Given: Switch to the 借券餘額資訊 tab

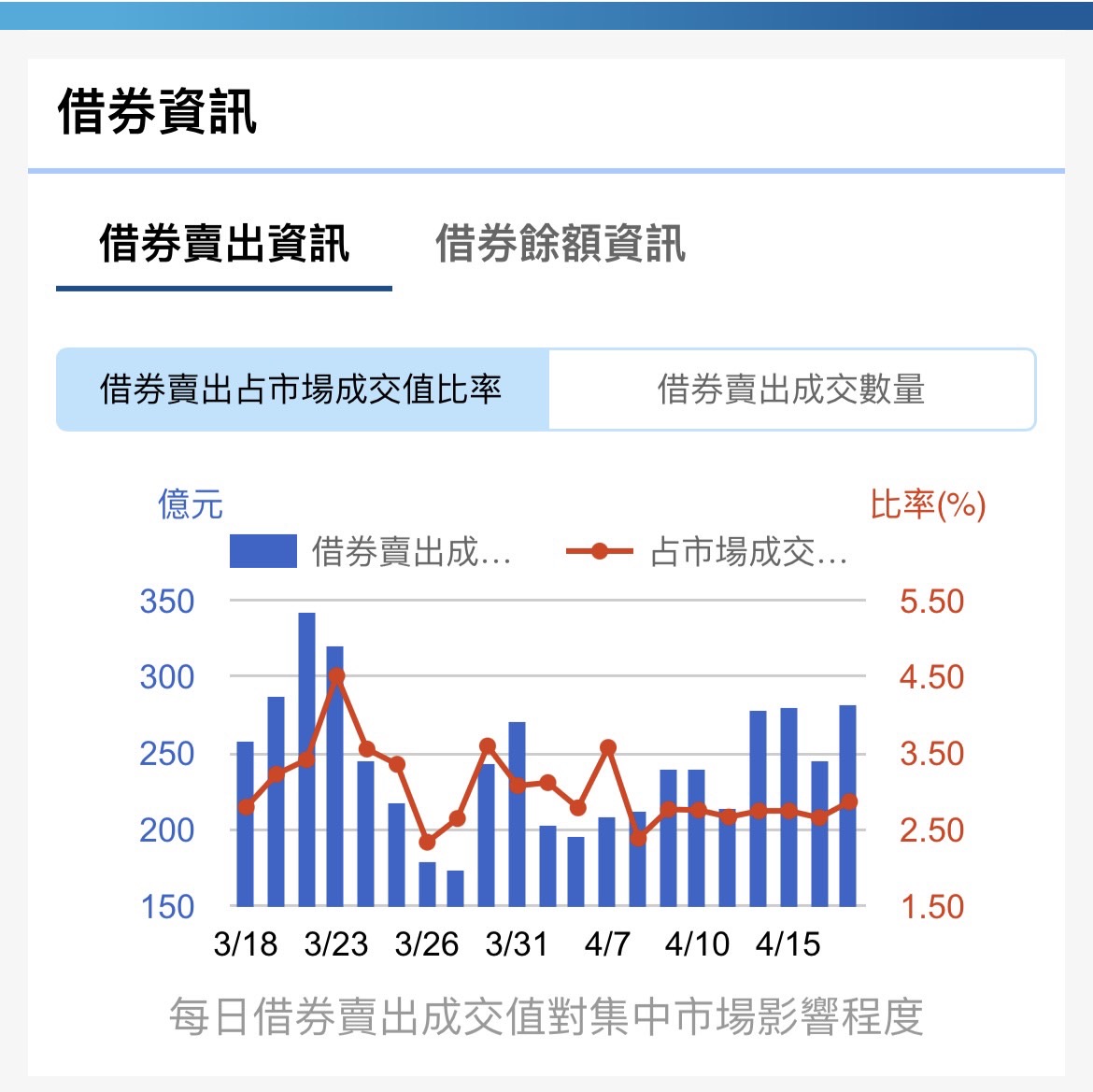Looking at the screenshot, I should tap(561, 245).
